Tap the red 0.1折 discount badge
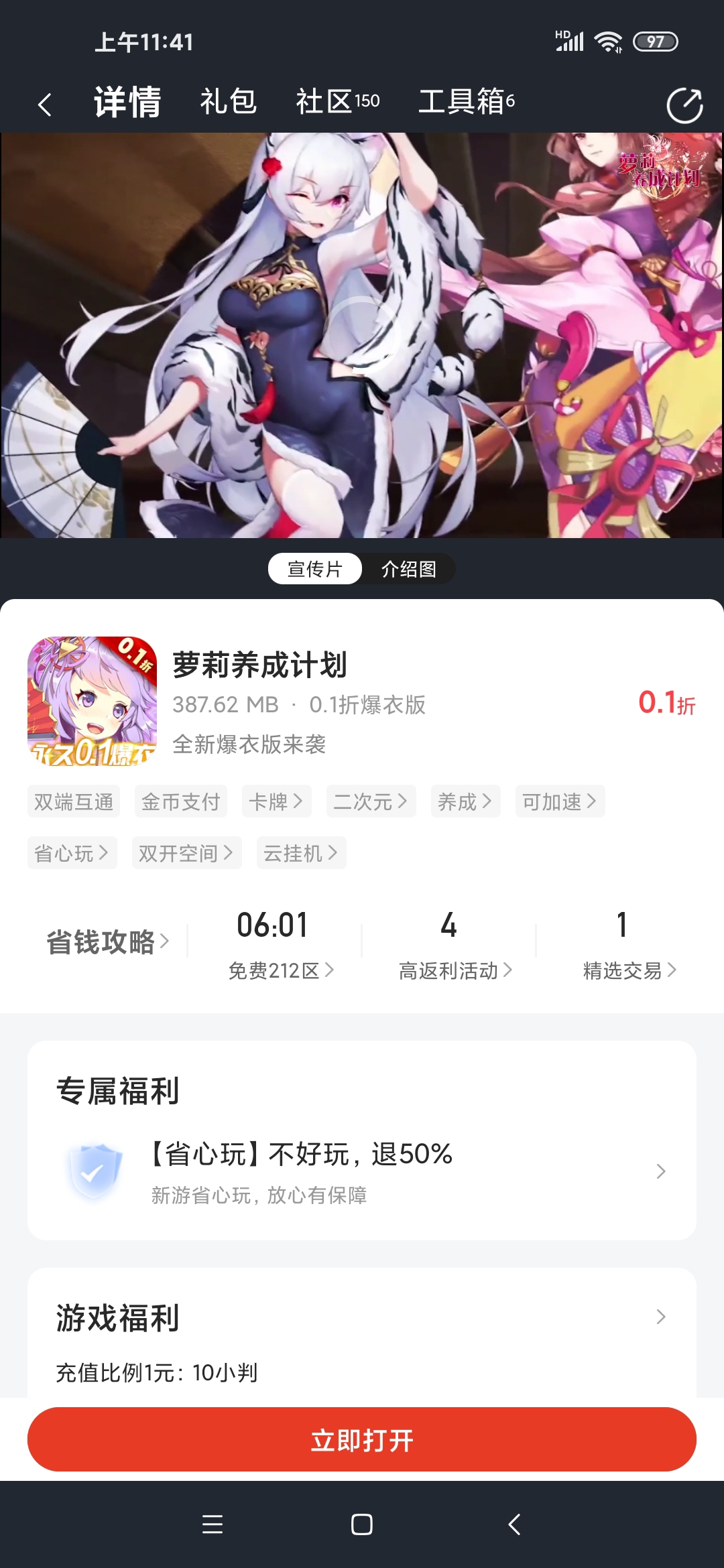 [x=667, y=704]
